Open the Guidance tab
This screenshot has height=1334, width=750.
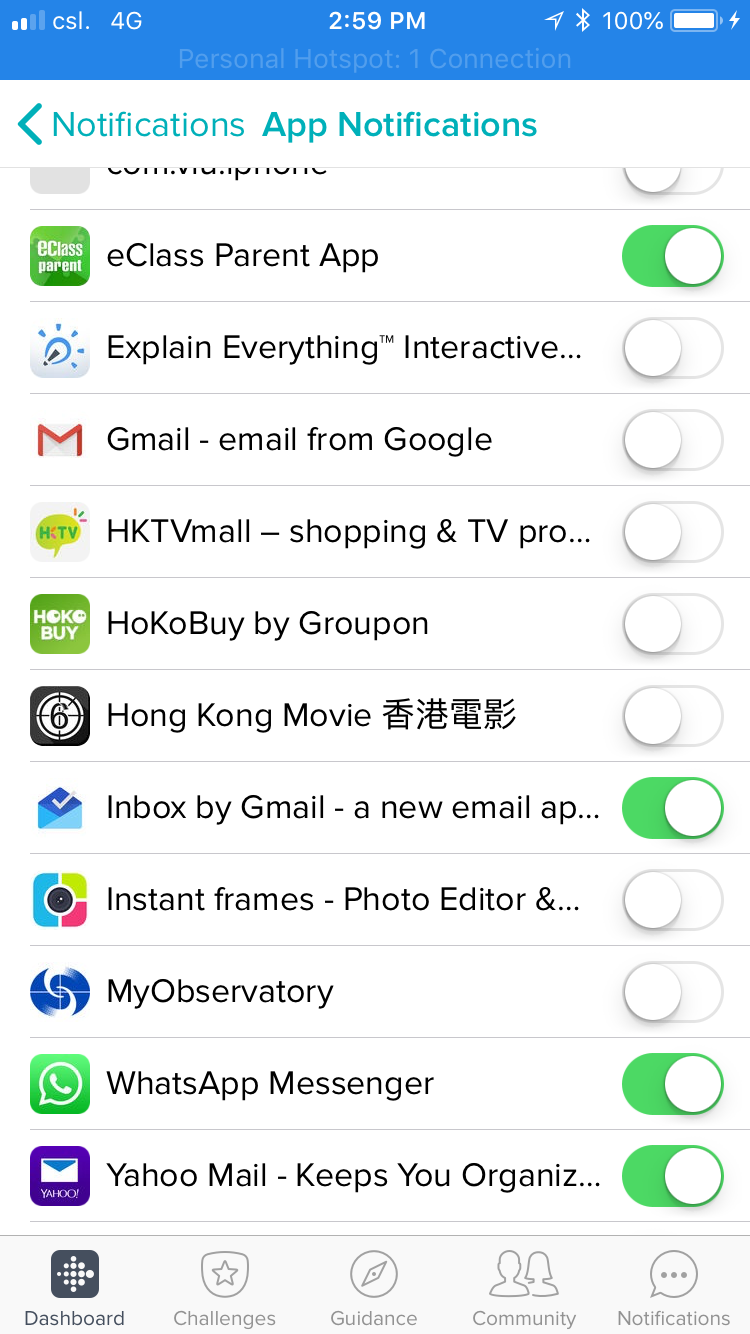[374, 1287]
